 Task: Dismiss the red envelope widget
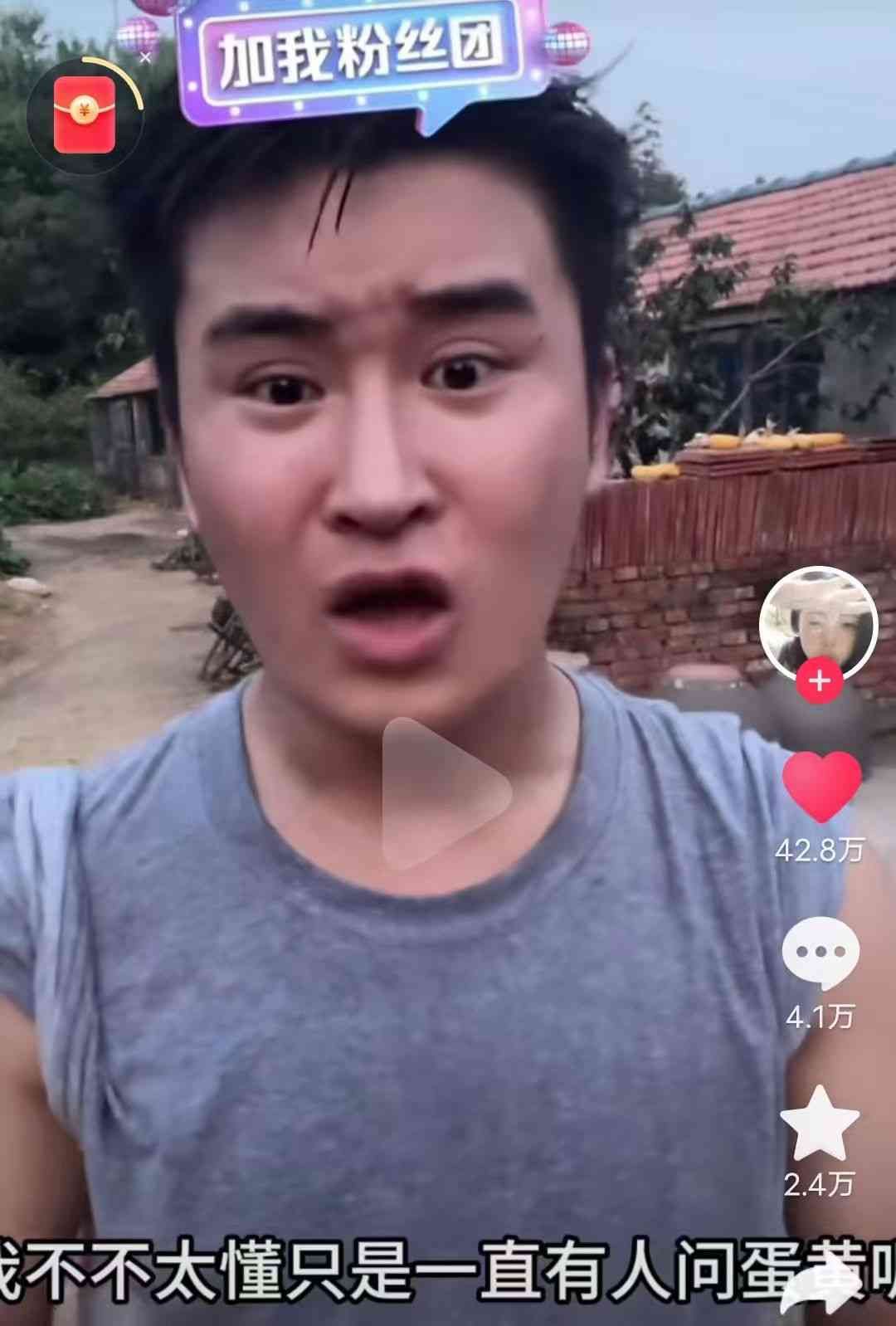click(x=146, y=57)
